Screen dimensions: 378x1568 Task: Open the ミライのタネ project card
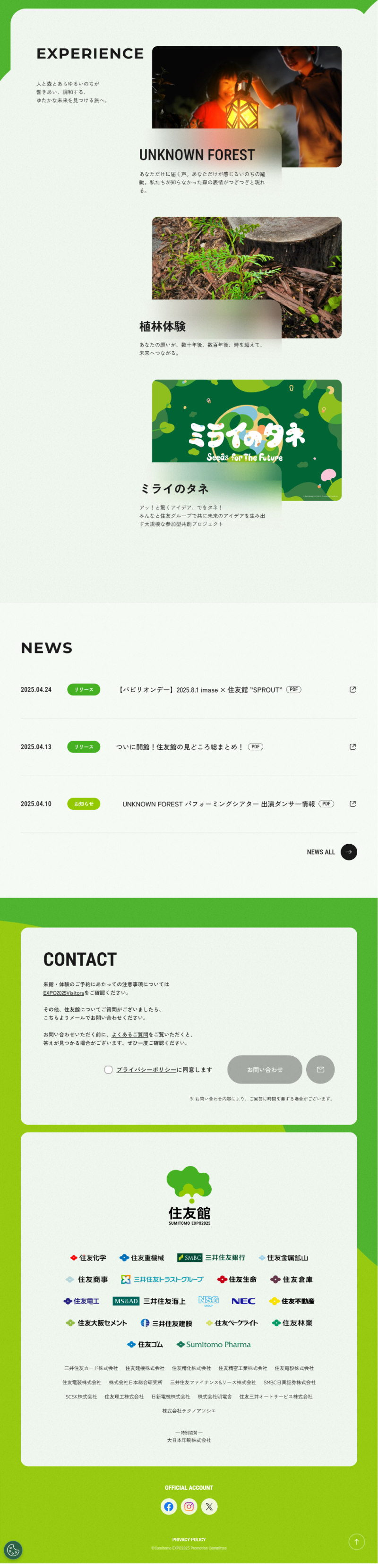(246, 440)
